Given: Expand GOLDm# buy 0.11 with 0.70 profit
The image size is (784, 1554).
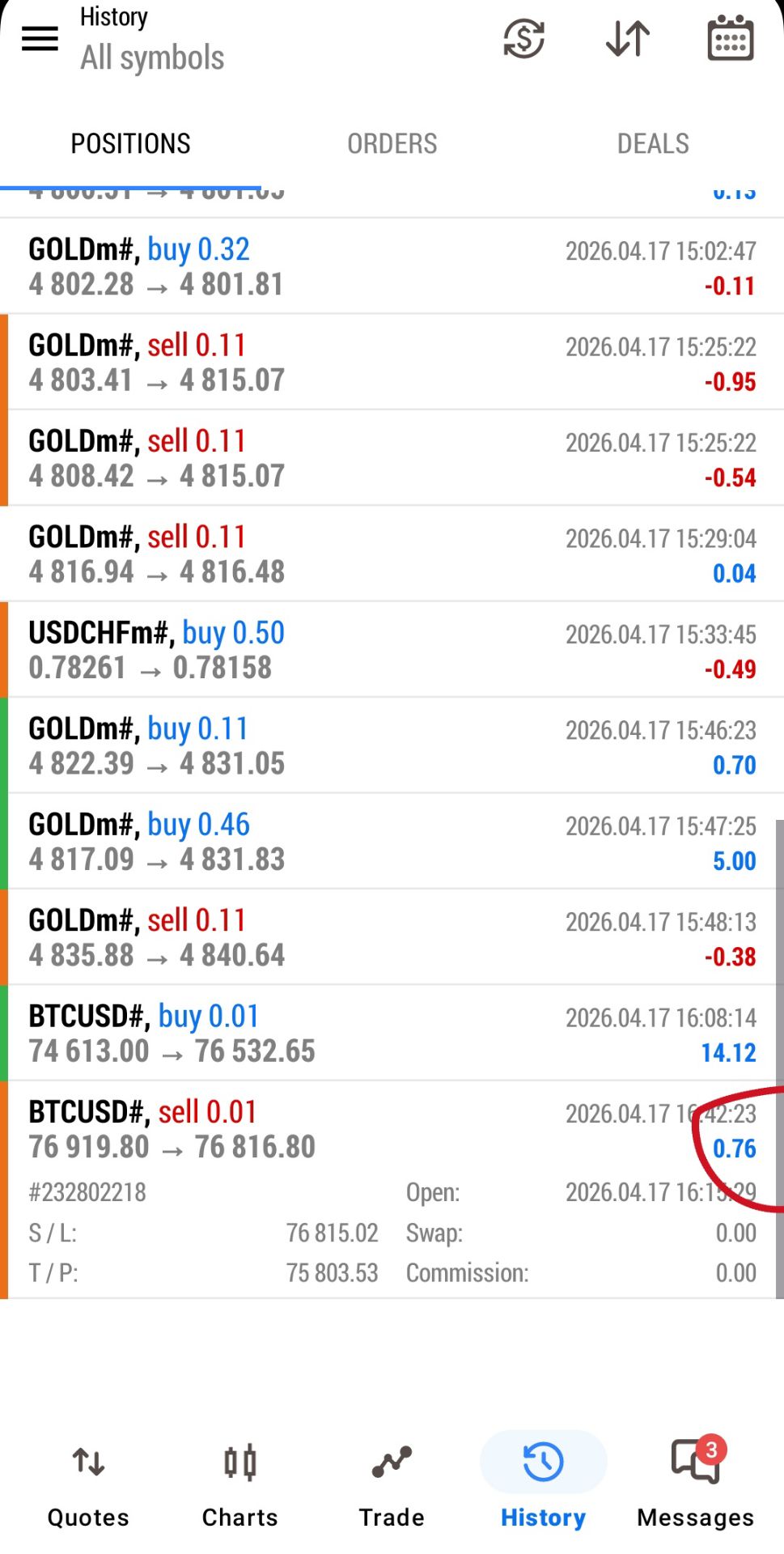Looking at the screenshot, I should tap(392, 745).
